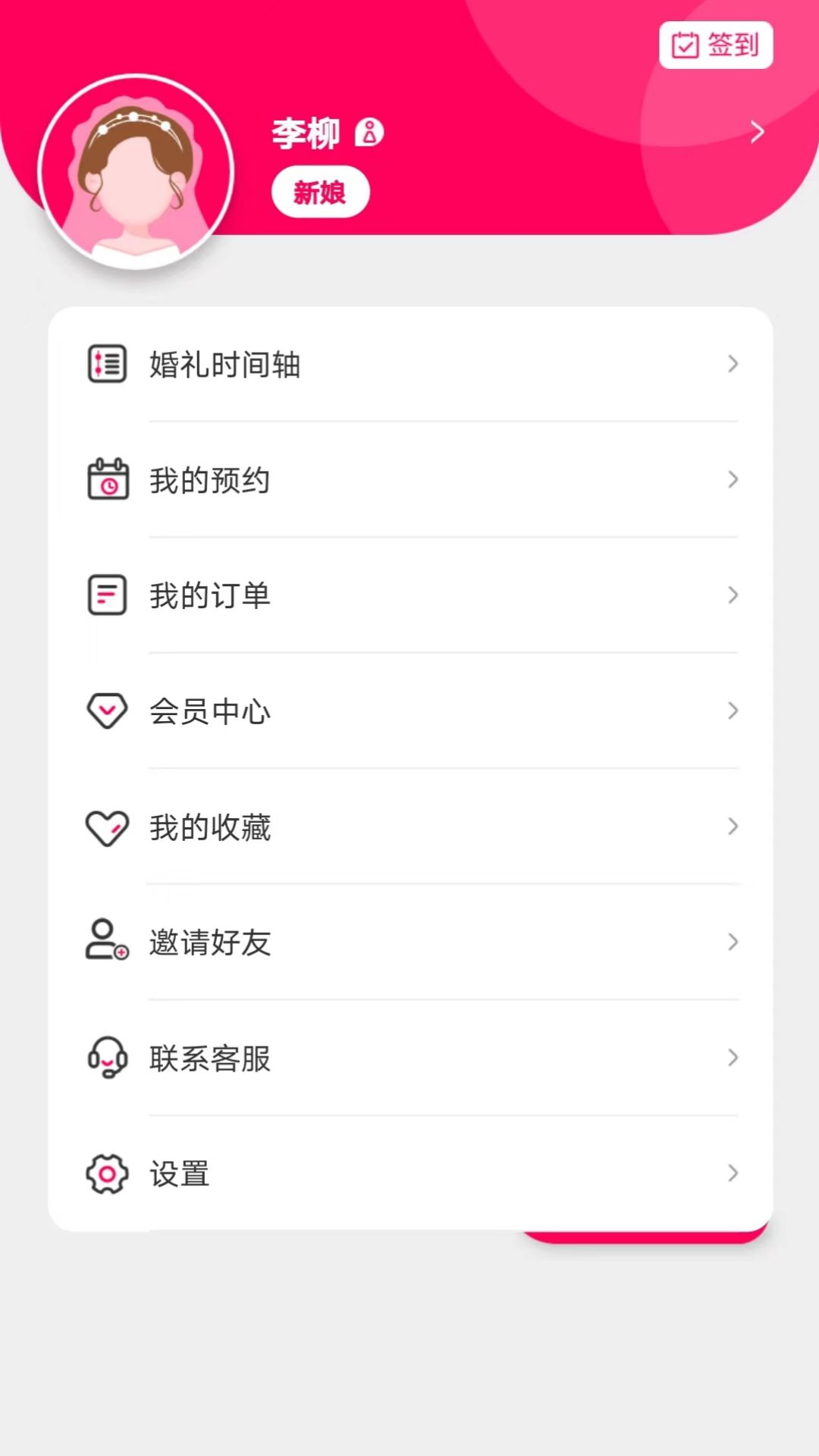Contact support via 联系客服
Viewport: 819px width, 1456px height.
pyautogui.click(x=409, y=1058)
